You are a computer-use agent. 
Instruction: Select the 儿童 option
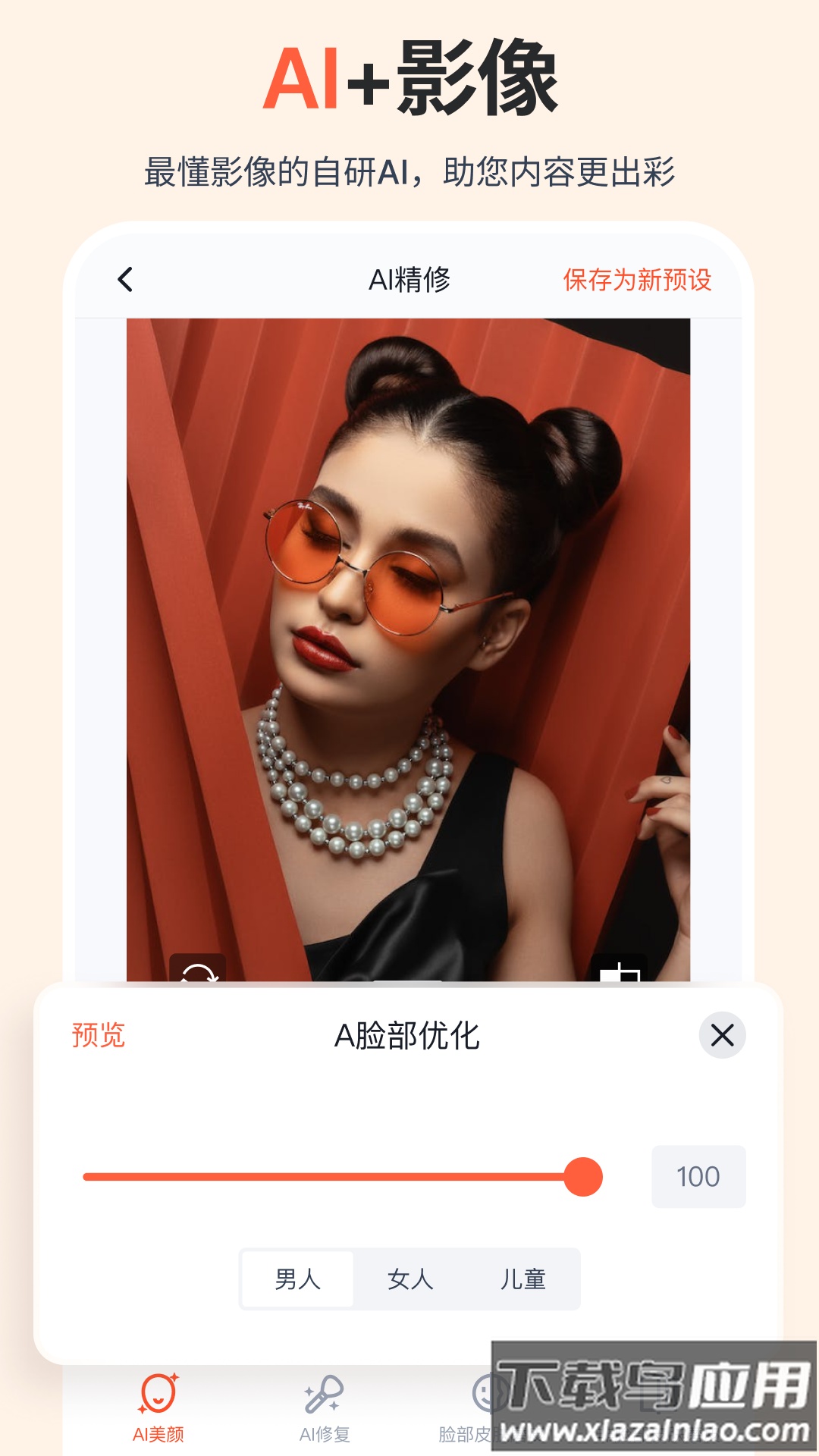(523, 1279)
